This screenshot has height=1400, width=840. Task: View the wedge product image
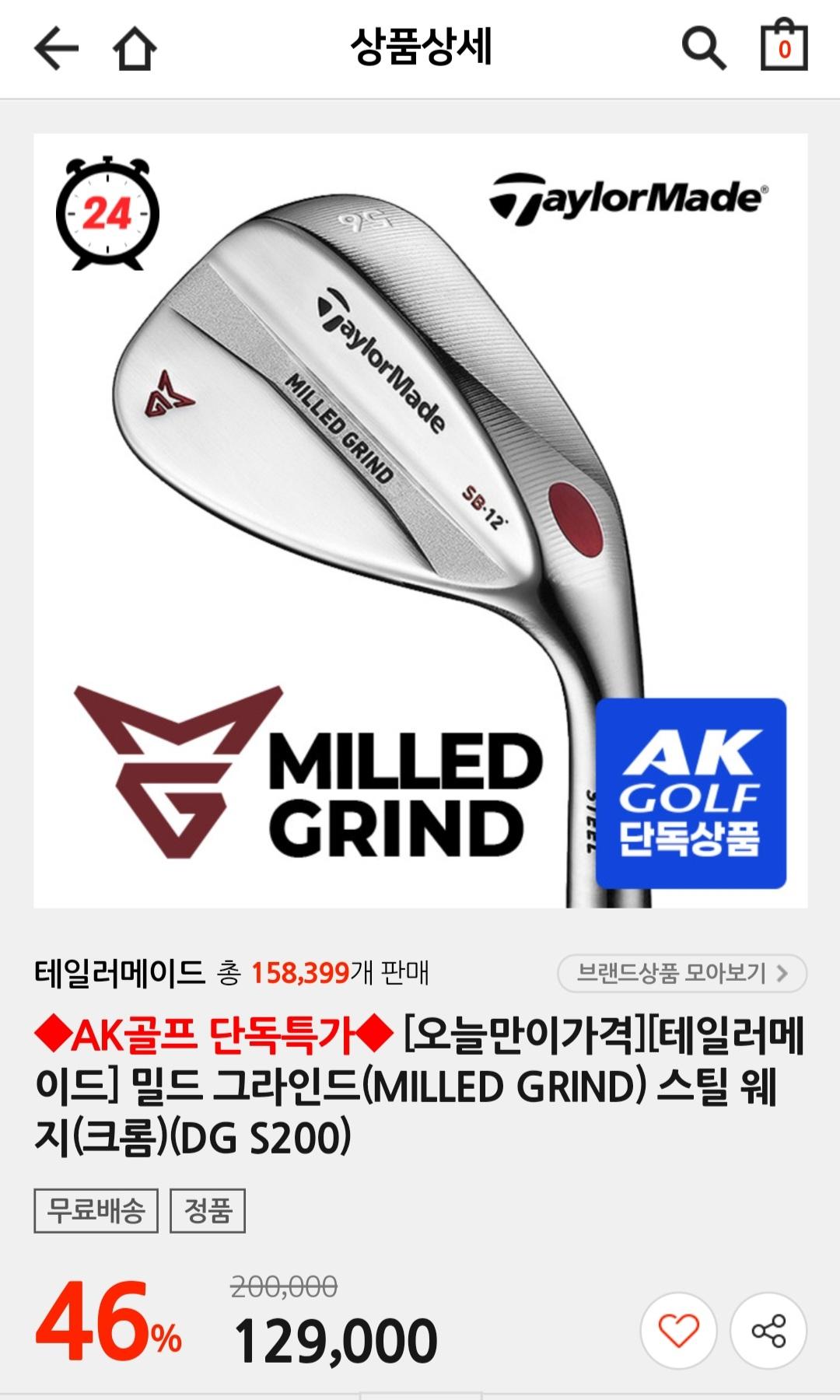(420, 520)
